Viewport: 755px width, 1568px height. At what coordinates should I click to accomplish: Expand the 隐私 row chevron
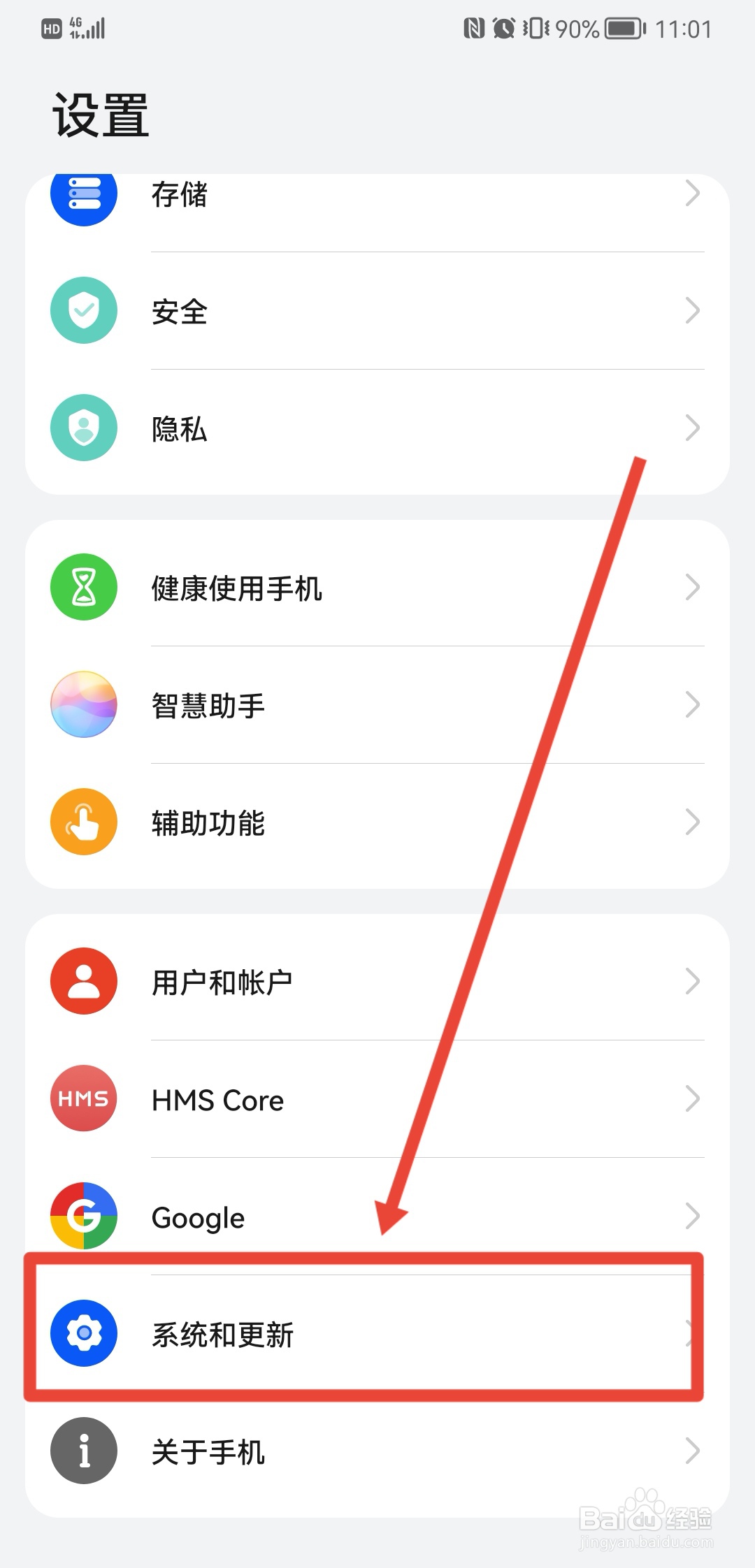692,428
